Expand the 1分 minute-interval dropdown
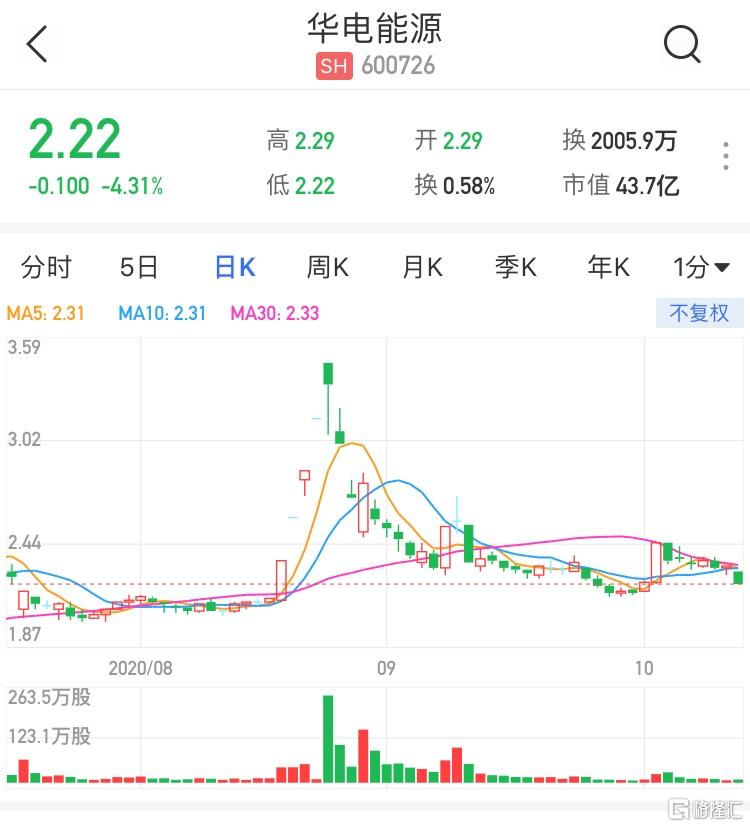This screenshot has height=827, width=750. point(701,267)
